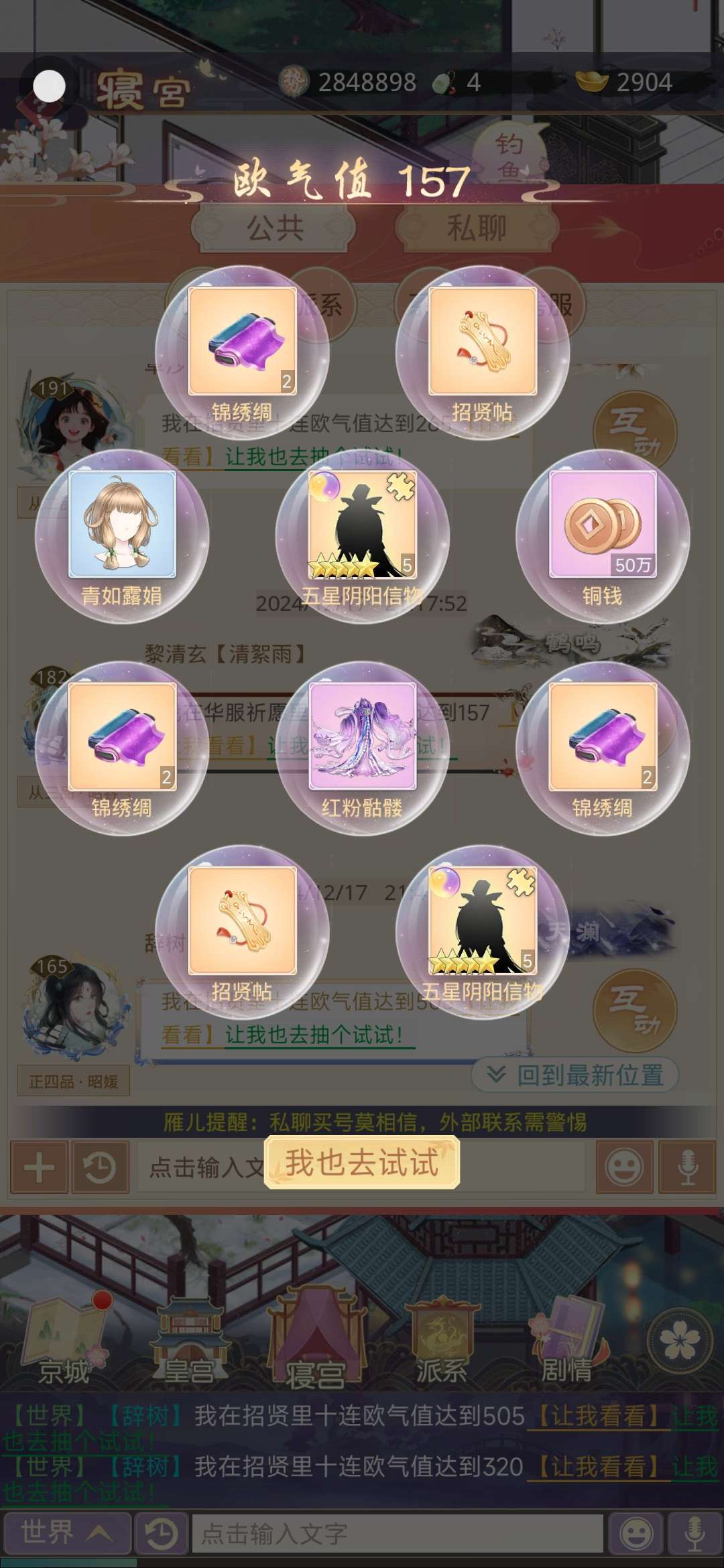This screenshot has height=1568, width=724.
Task: View the 铜钱 50万 reward
Action: click(602, 525)
